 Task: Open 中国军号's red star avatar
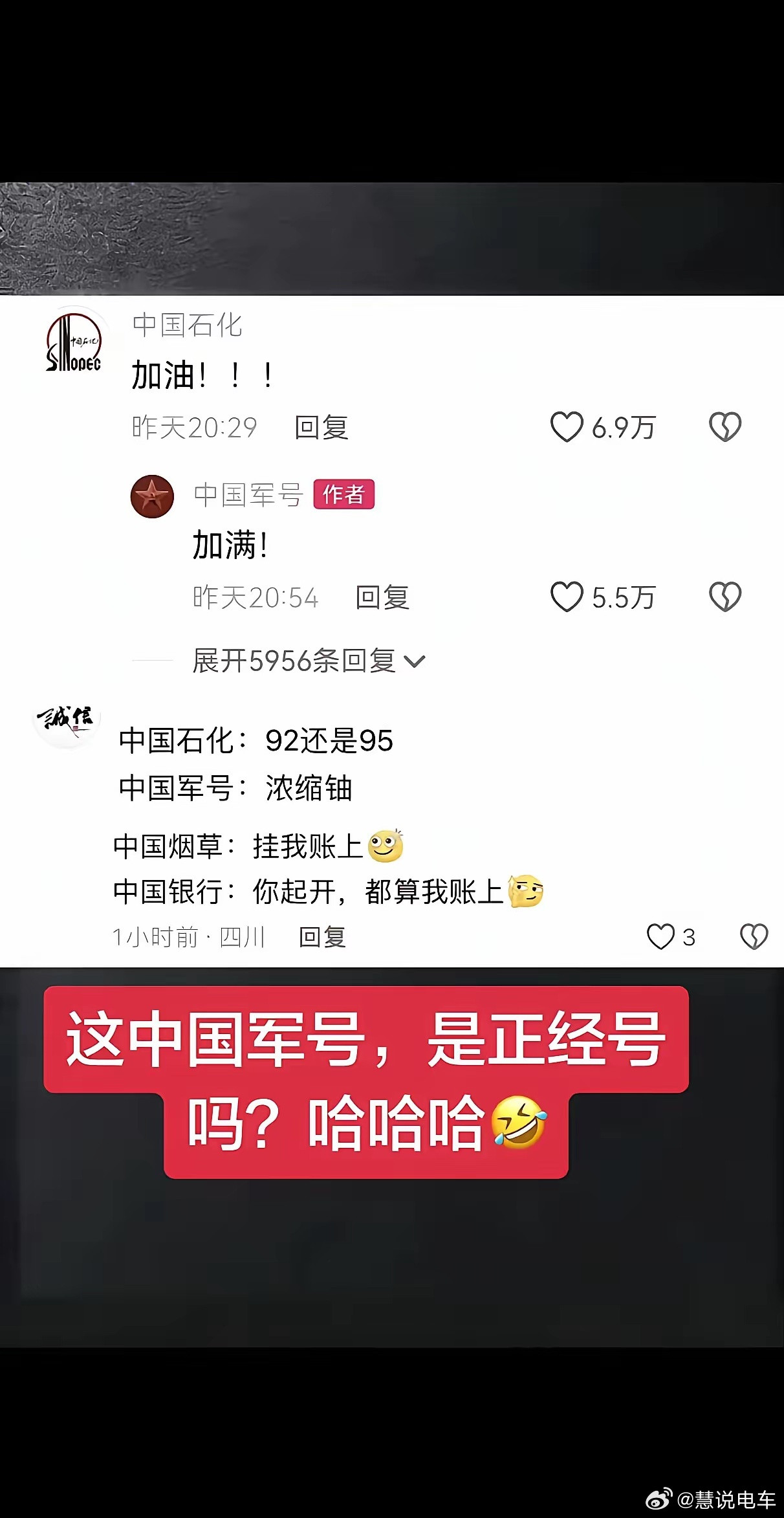coord(153,495)
